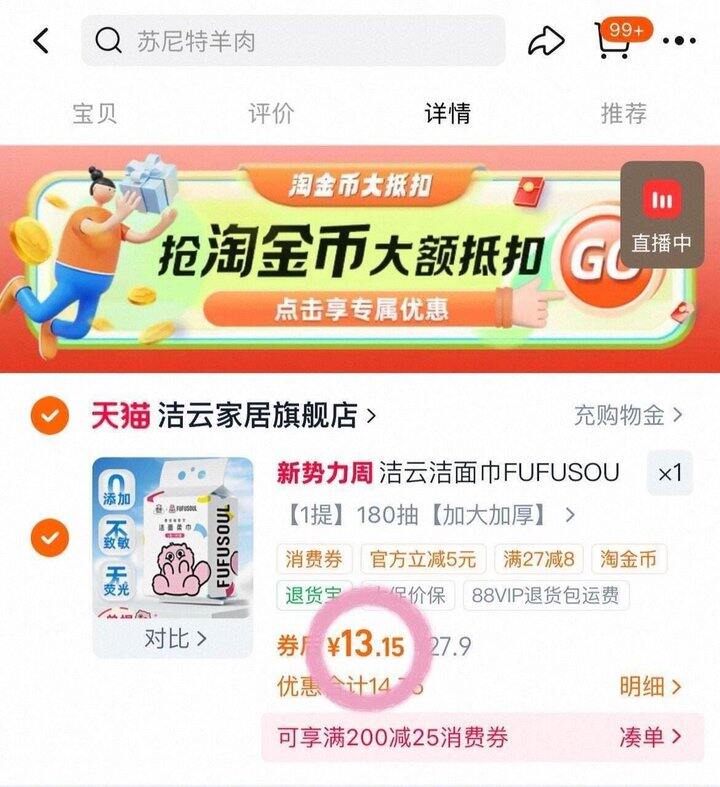Open the share icon at the top
This screenshot has width=720, height=787.
tap(545, 41)
